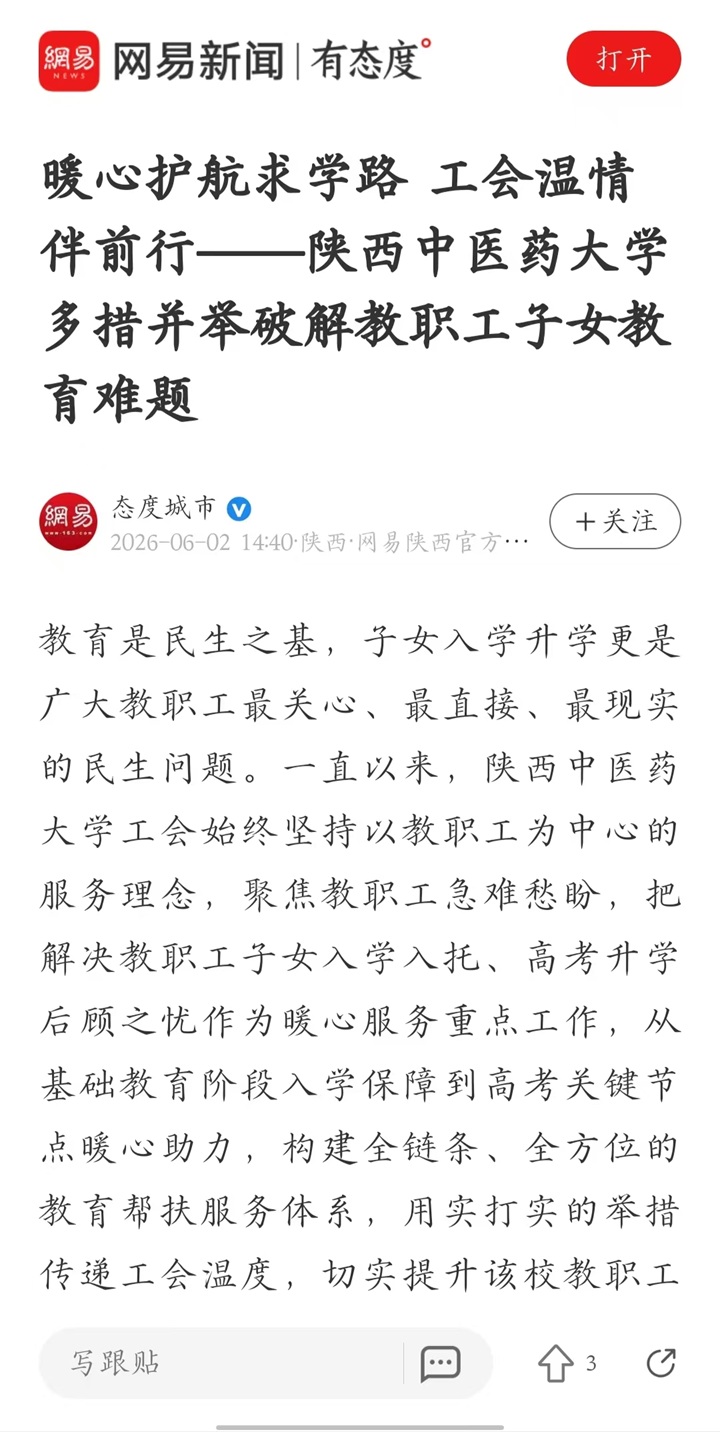The image size is (720, 1432).
Task: Open the 写跟贴 comment box
Action: click(x=220, y=1362)
